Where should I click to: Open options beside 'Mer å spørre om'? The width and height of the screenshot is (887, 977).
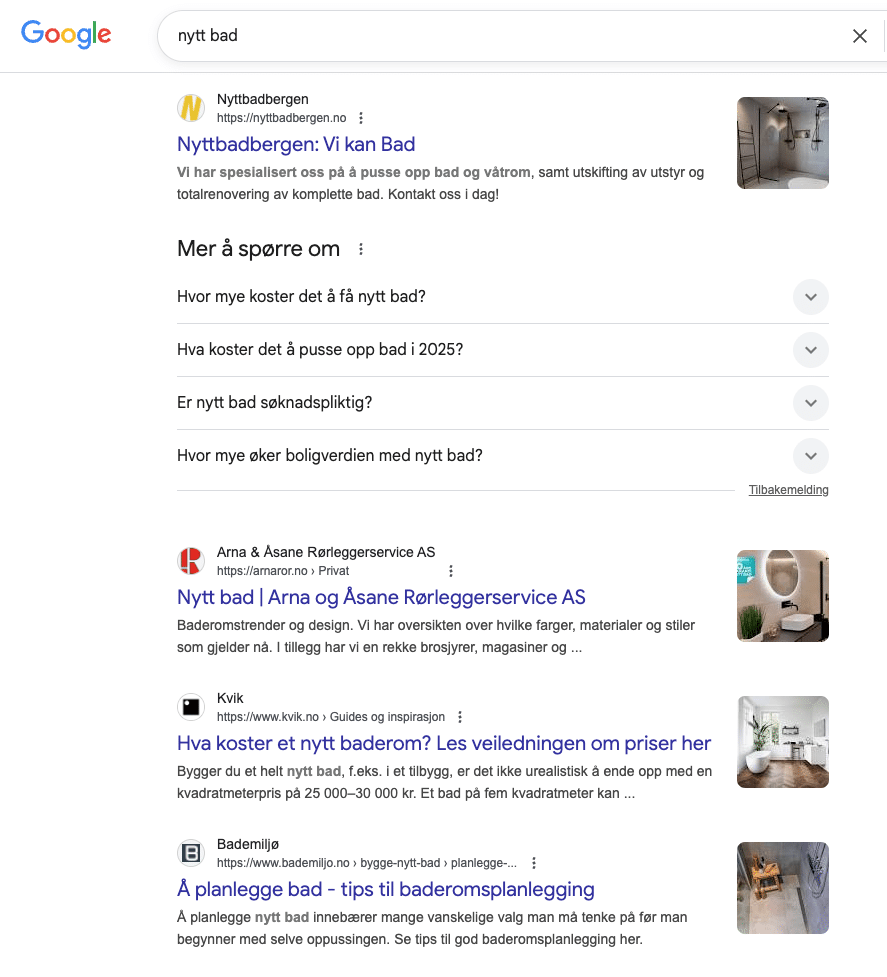pos(361,249)
